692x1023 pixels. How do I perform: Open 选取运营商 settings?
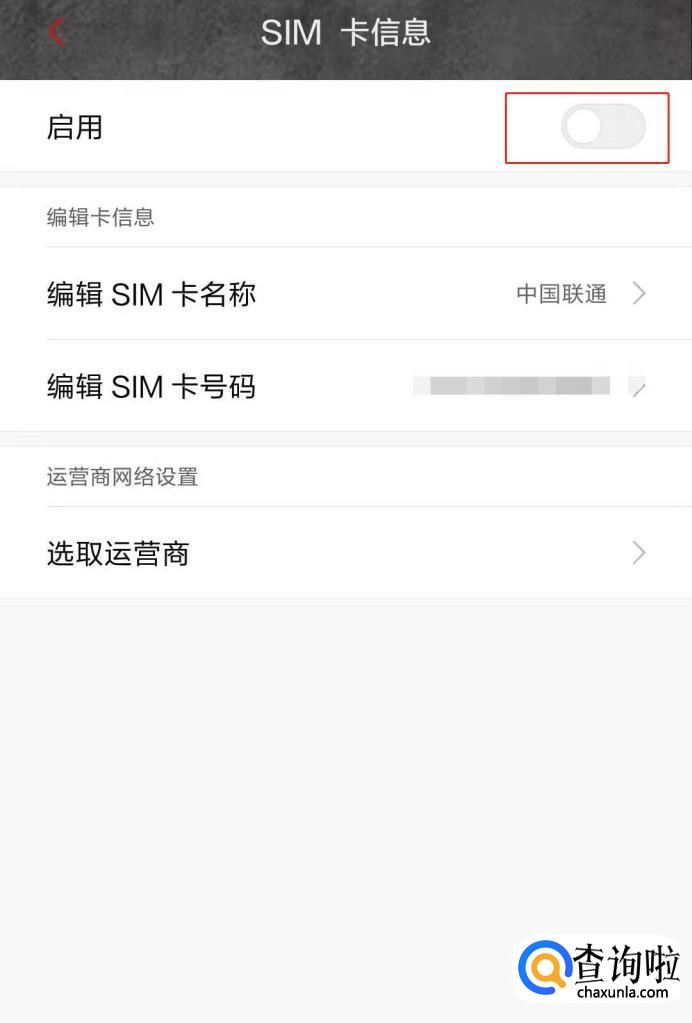click(346, 553)
